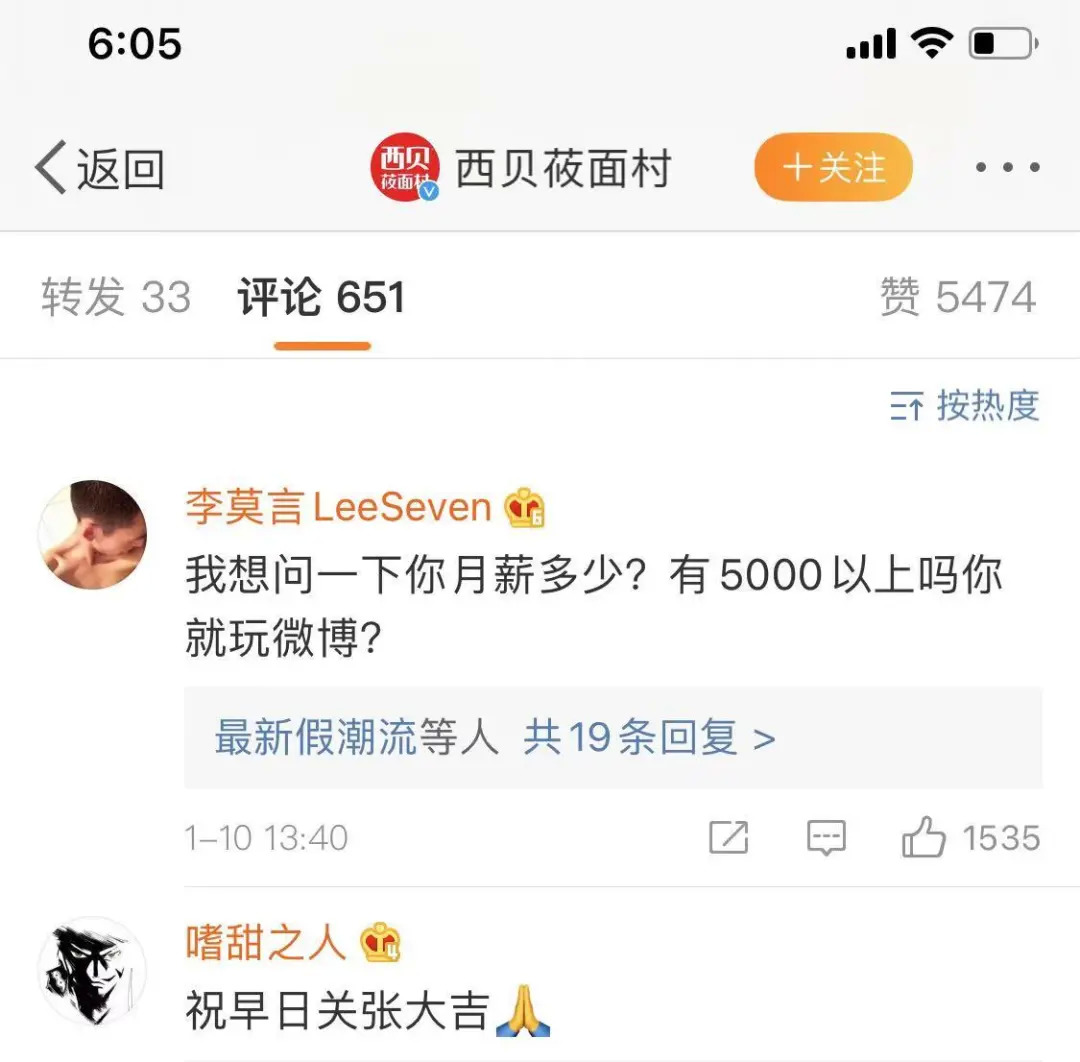View all 共19条回复 replies
The height and width of the screenshot is (1062, 1080).
pos(649,739)
